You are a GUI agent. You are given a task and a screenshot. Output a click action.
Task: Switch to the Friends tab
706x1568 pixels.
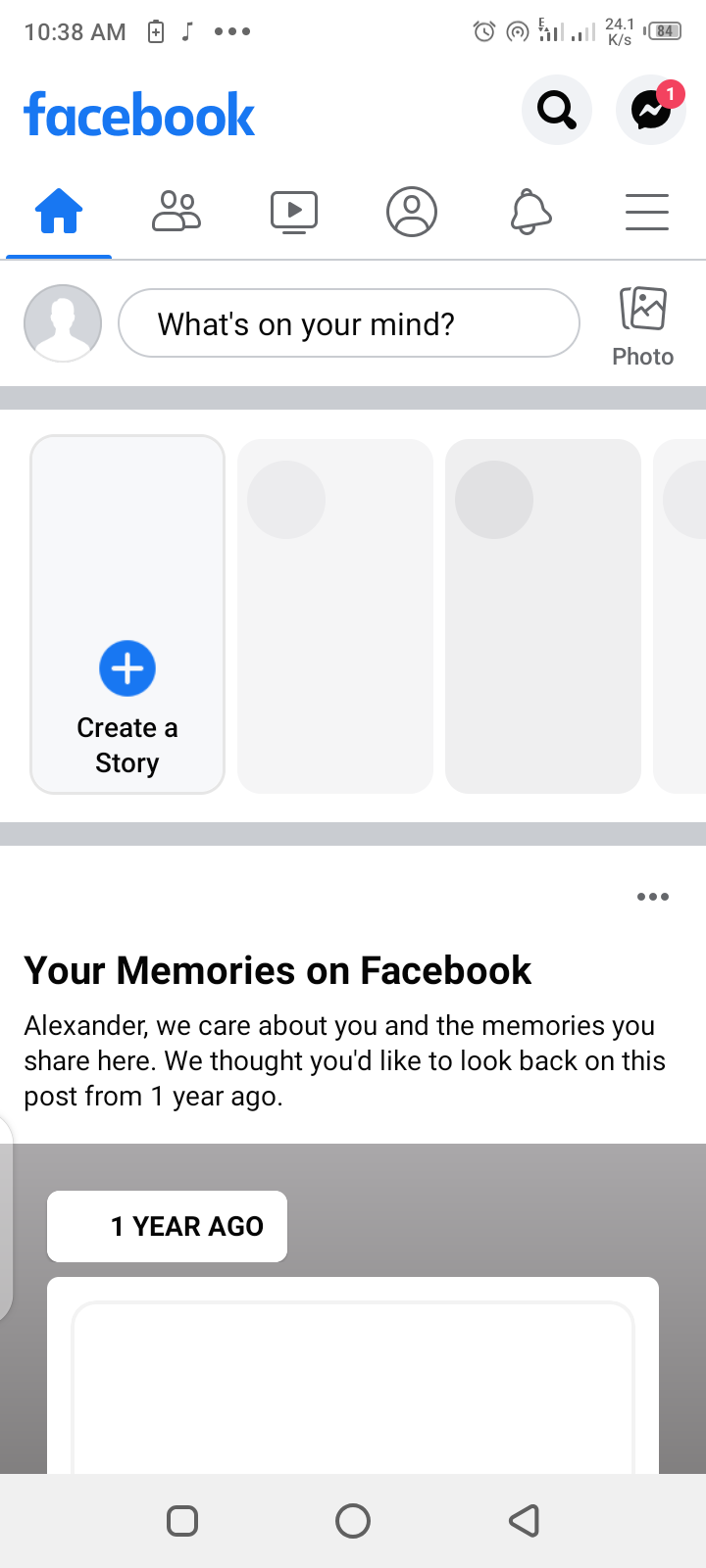click(176, 212)
